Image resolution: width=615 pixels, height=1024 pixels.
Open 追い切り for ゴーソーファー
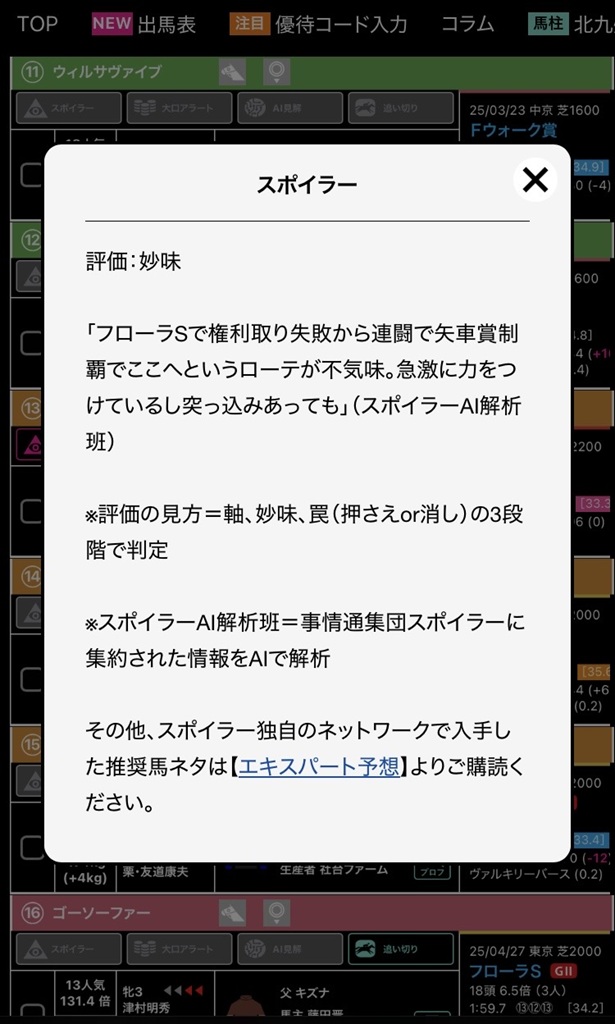coord(399,949)
